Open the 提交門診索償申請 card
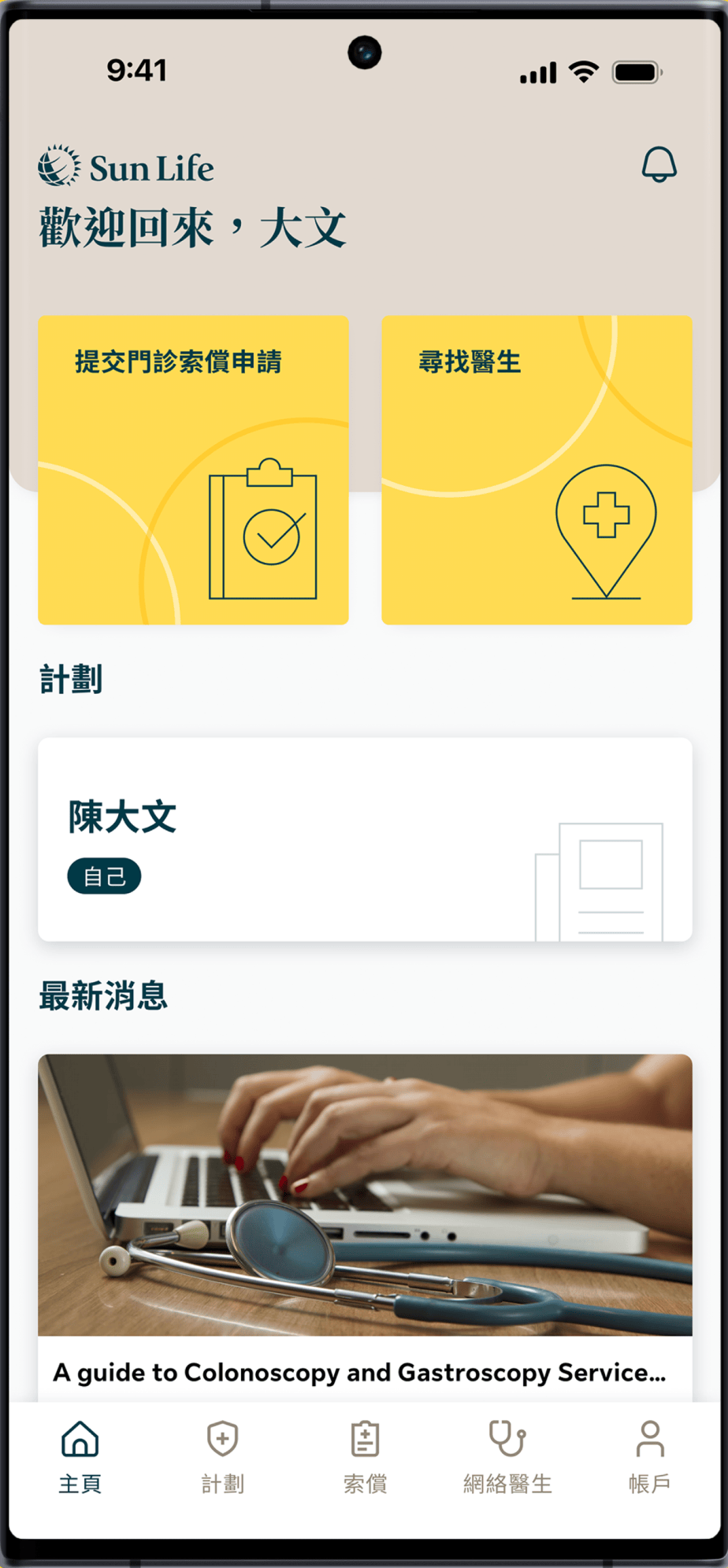728x1568 pixels. (193, 470)
